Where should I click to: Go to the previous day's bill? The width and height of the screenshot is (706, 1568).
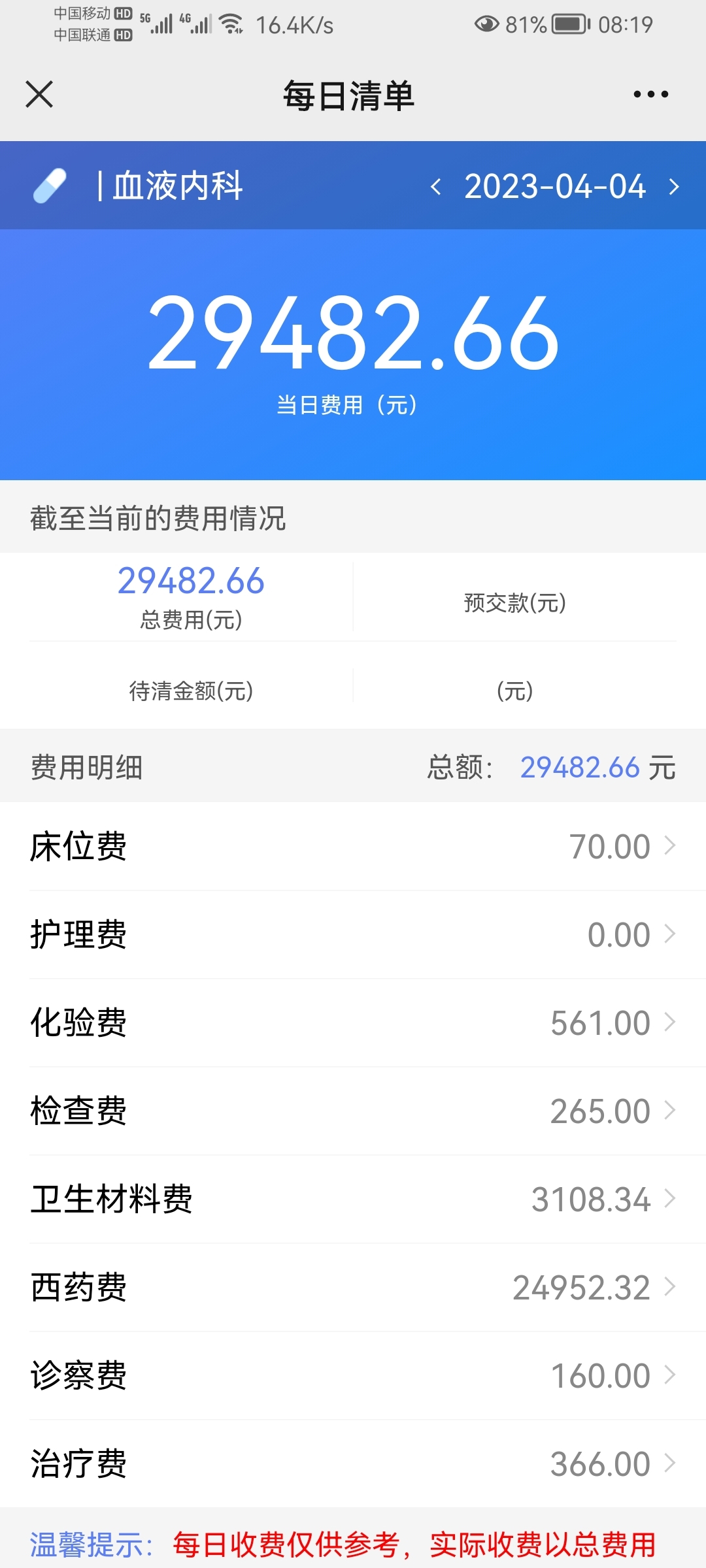(x=436, y=187)
